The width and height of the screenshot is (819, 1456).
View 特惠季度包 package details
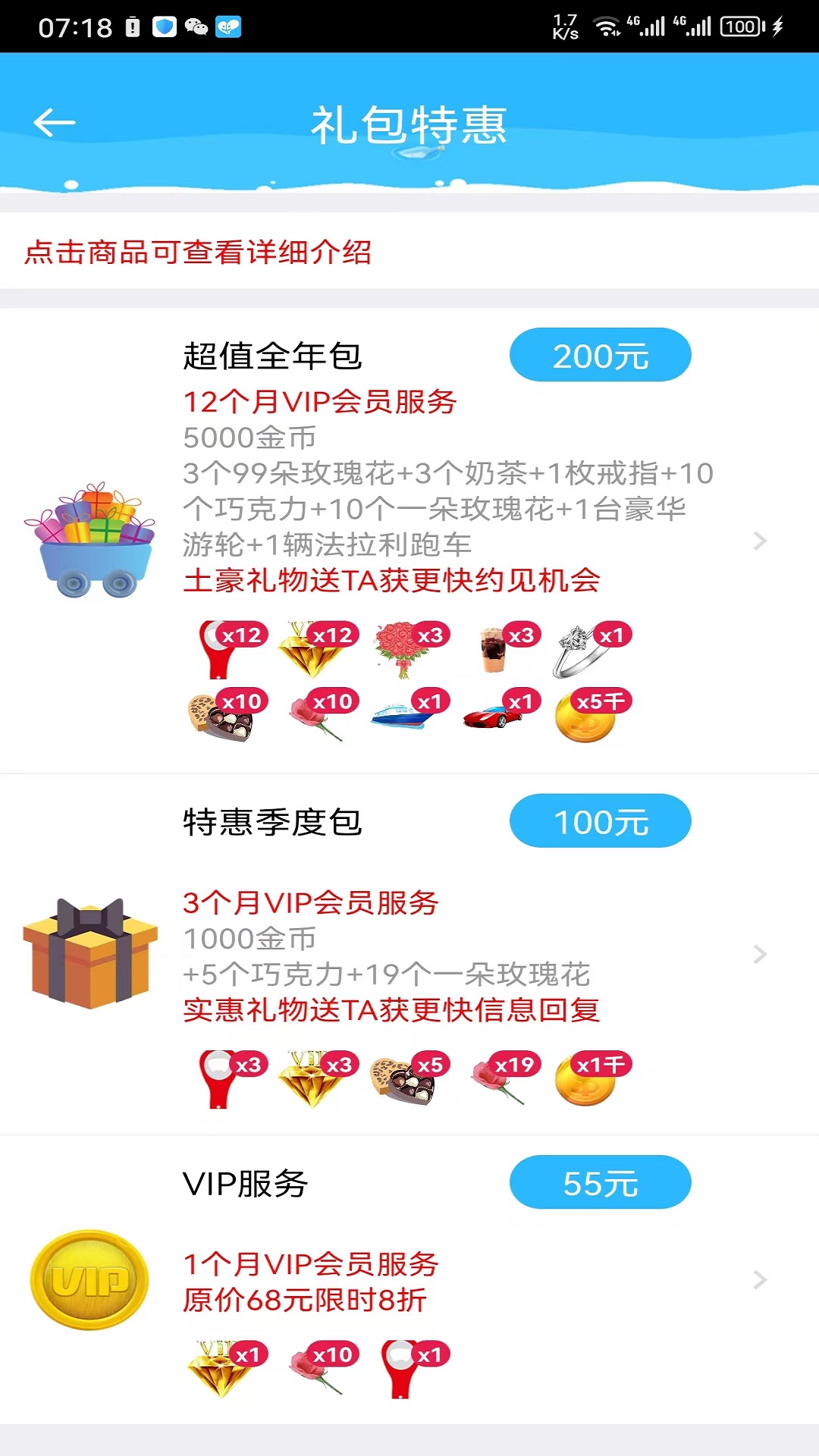(759, 954)
